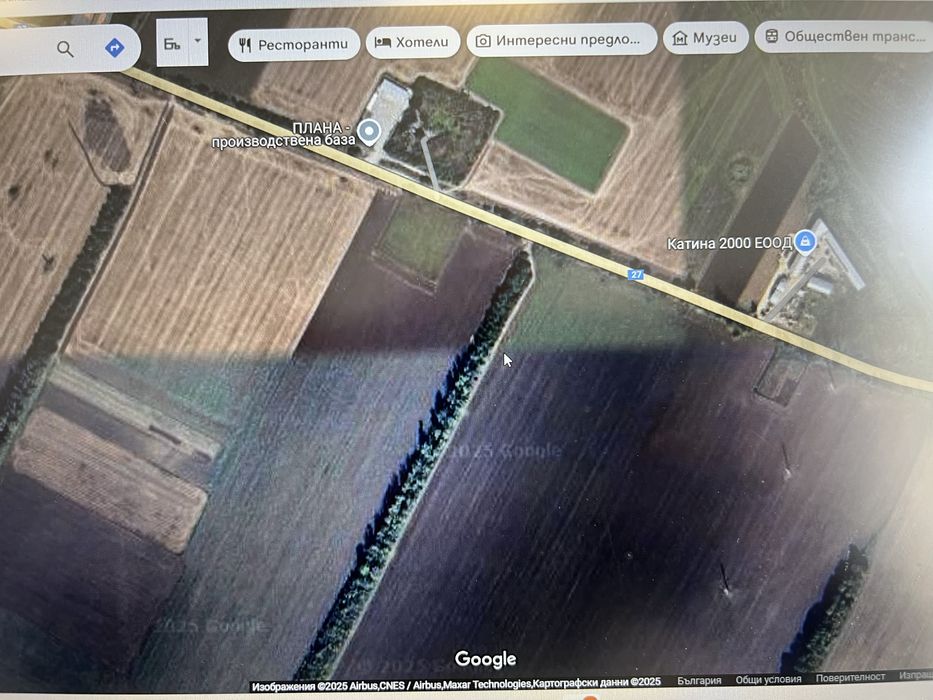Tap the search magnifier icon
The height and width of the screenshot is (700, 933).
click(x=65, y=48)
